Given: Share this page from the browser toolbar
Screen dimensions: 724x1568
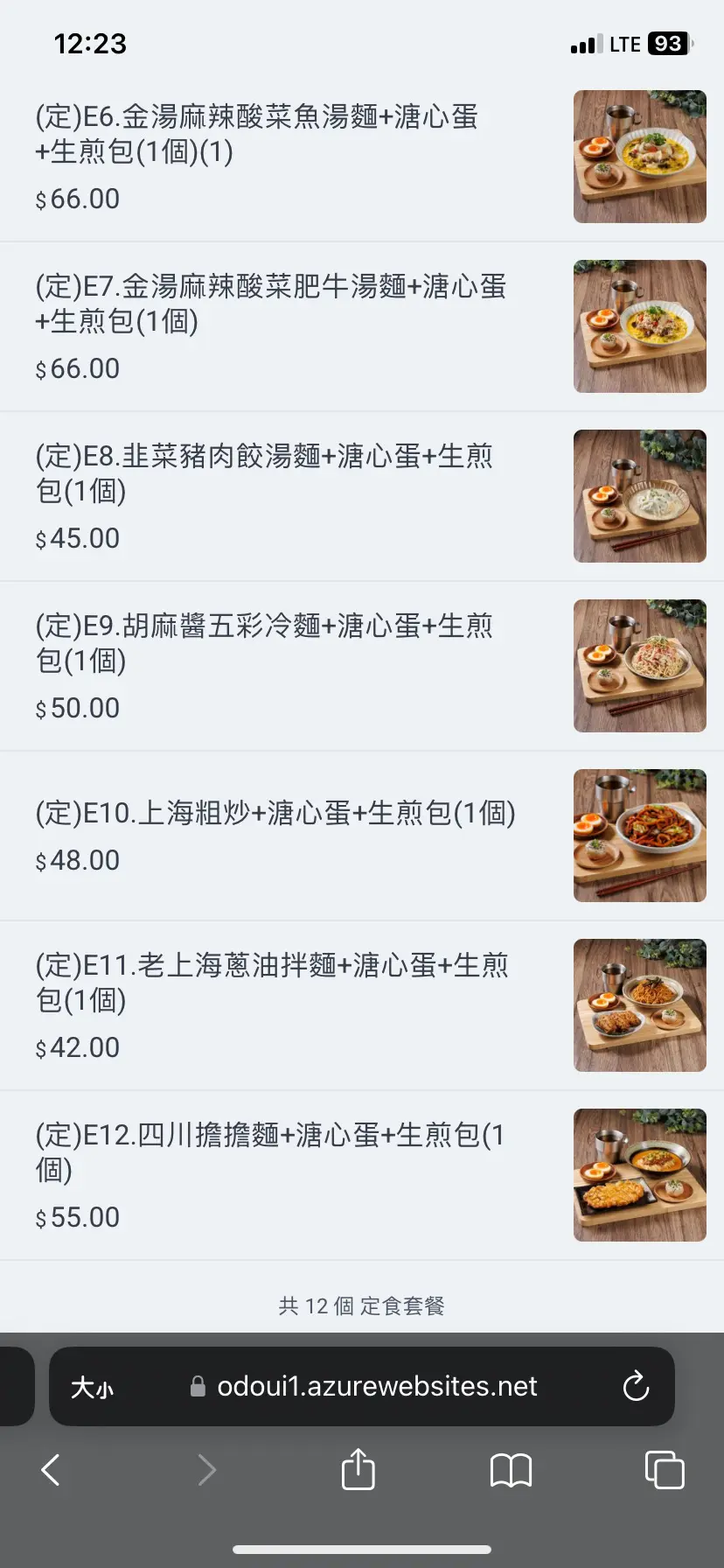Looking at the screenshot, I should 359,1468.
